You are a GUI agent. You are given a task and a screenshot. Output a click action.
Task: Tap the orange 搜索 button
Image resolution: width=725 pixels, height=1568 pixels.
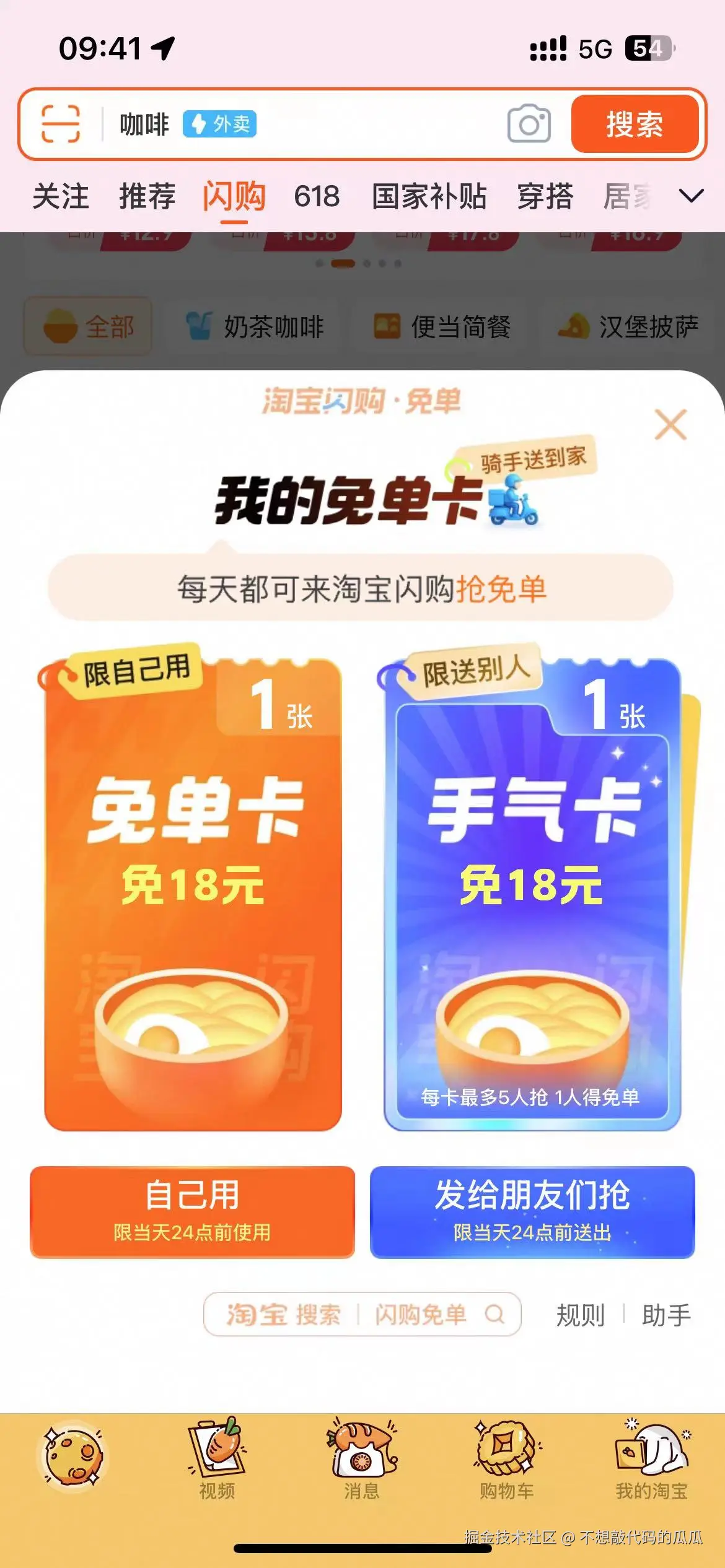635,124
